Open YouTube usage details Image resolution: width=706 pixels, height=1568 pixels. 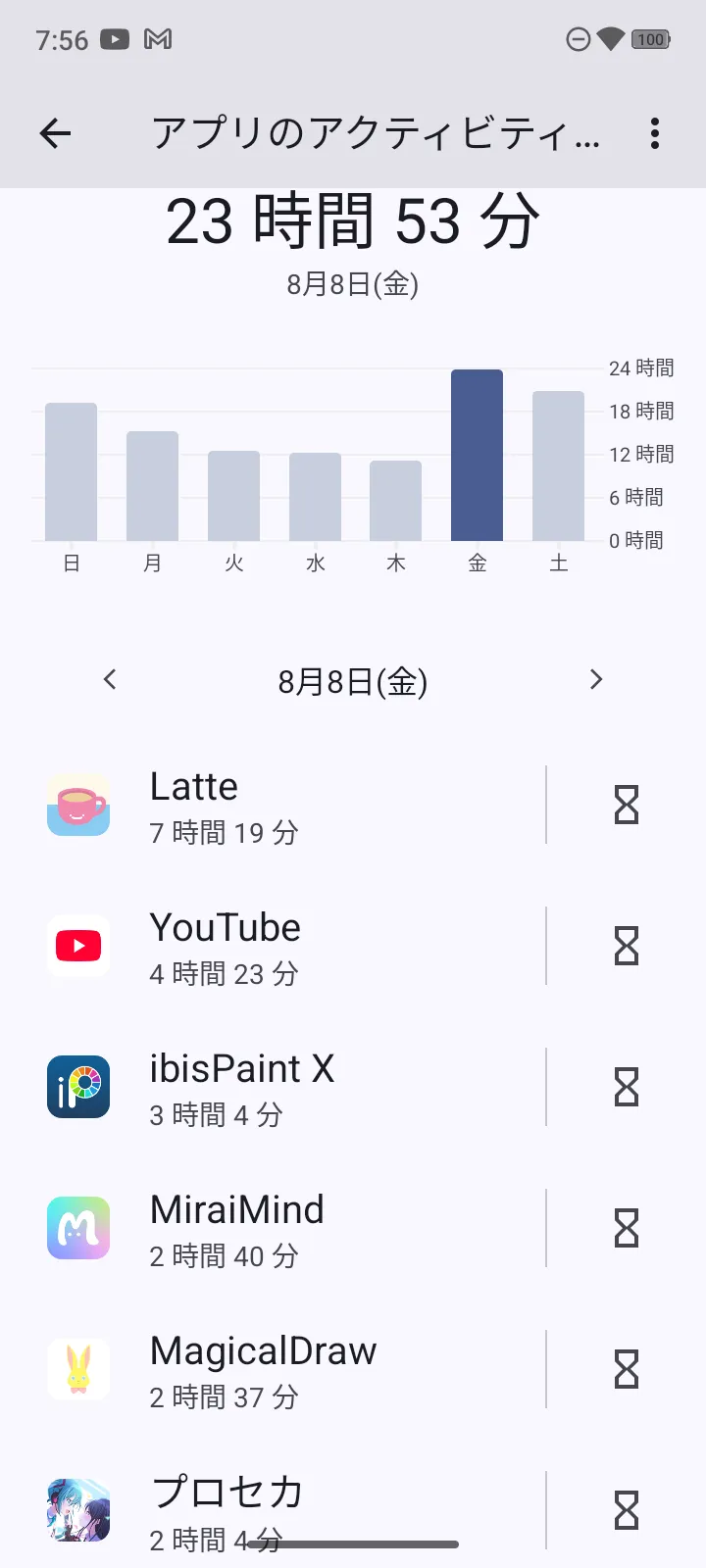click(x=294, y=947)
